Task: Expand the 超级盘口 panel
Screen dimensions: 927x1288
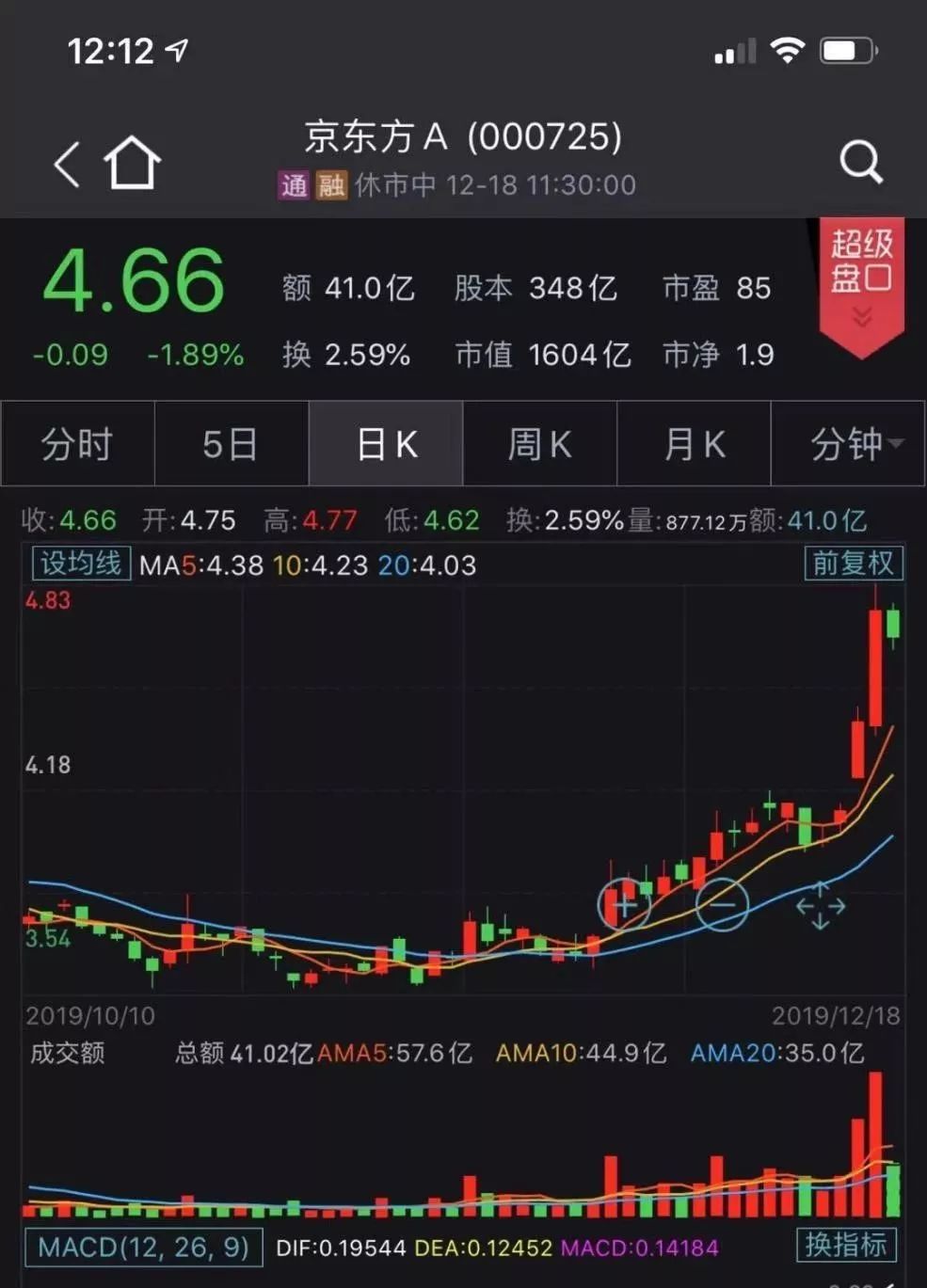Action: (x=860, y=283)
